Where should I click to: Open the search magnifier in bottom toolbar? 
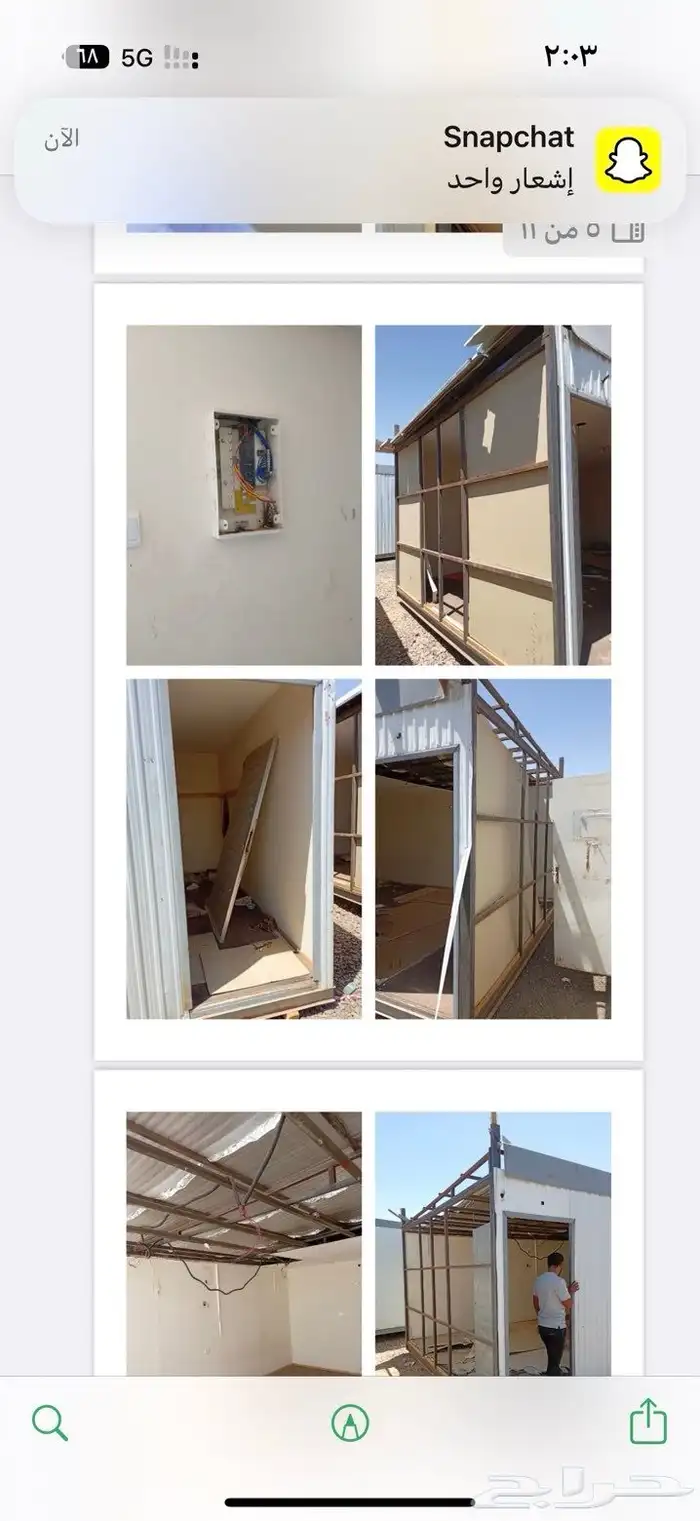click(x=50, y=1422)
